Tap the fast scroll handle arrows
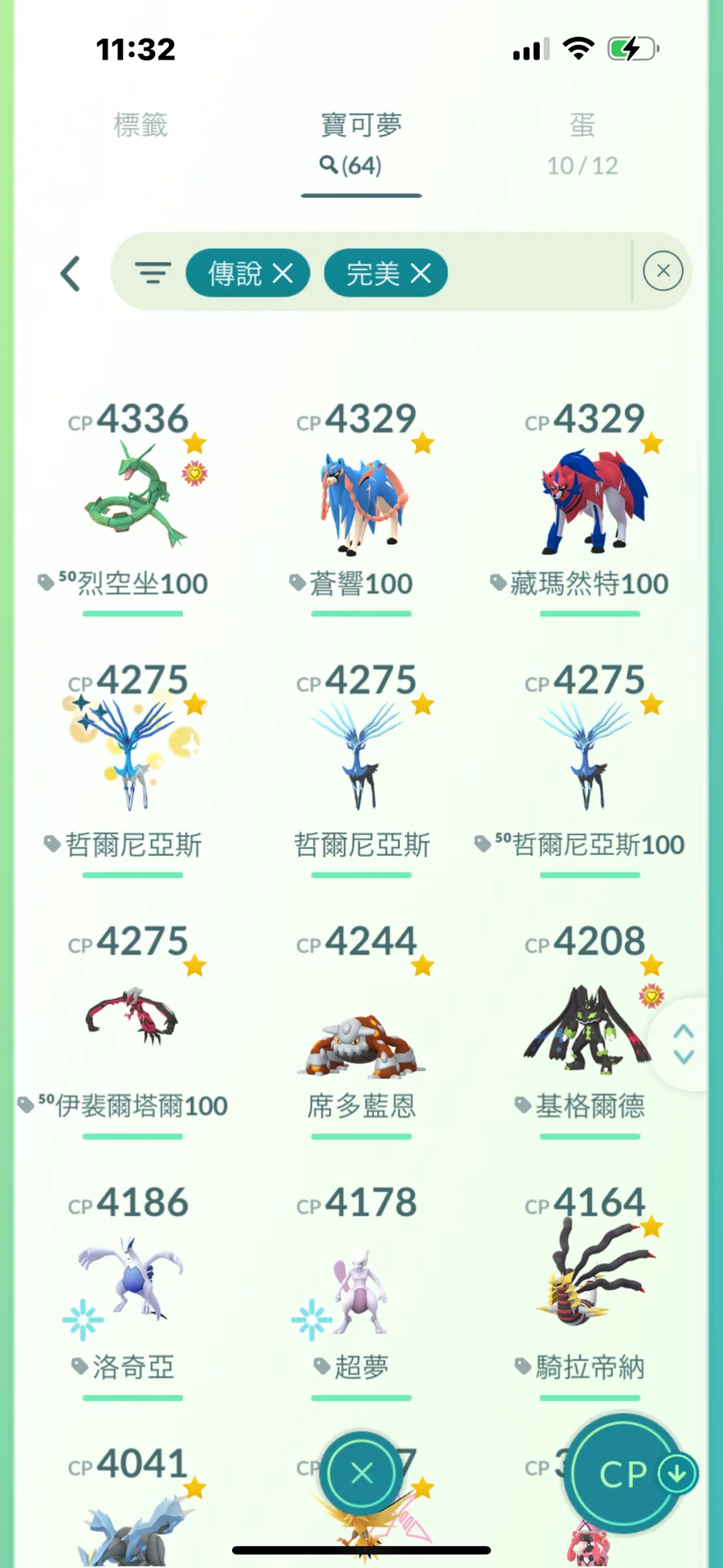Screen dimensions: 723x1568 click(x=684, y=1044)
